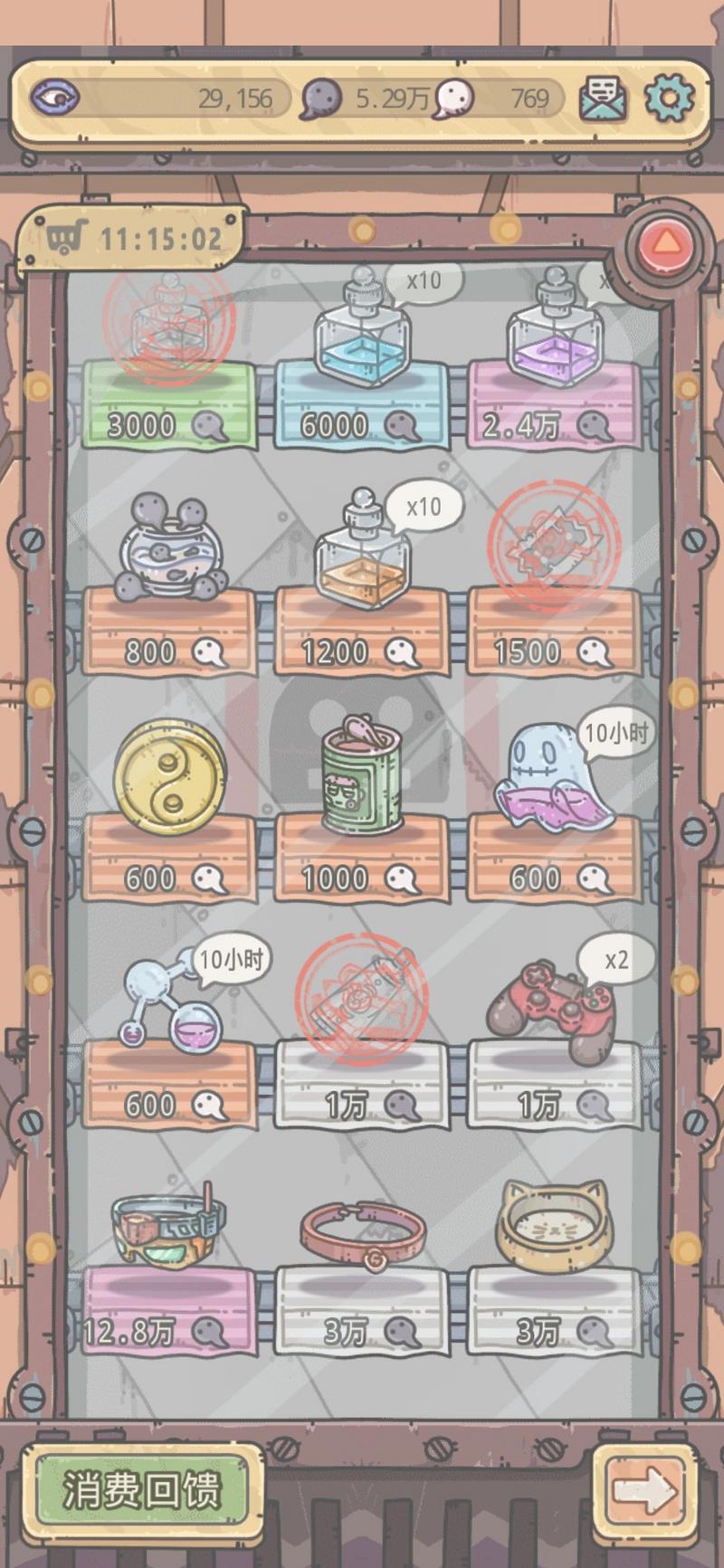Image resolution: width=724 pixels, height=1568 pixels.
Task: Tap the red up-arrow button
Action: pyautogui.click(x=665, y=244)
